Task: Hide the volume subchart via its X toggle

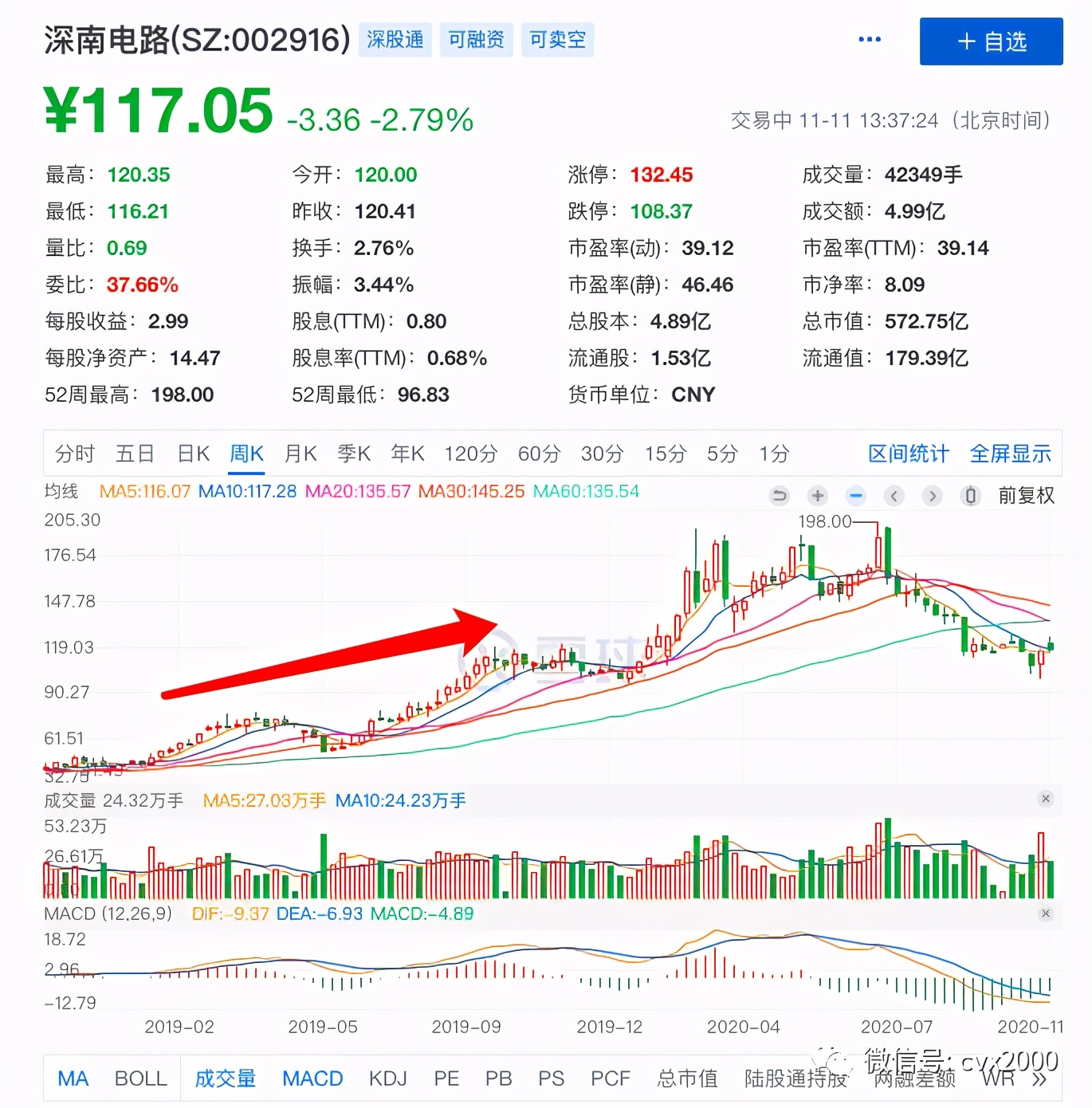Action: click(x=1046, y=800)
